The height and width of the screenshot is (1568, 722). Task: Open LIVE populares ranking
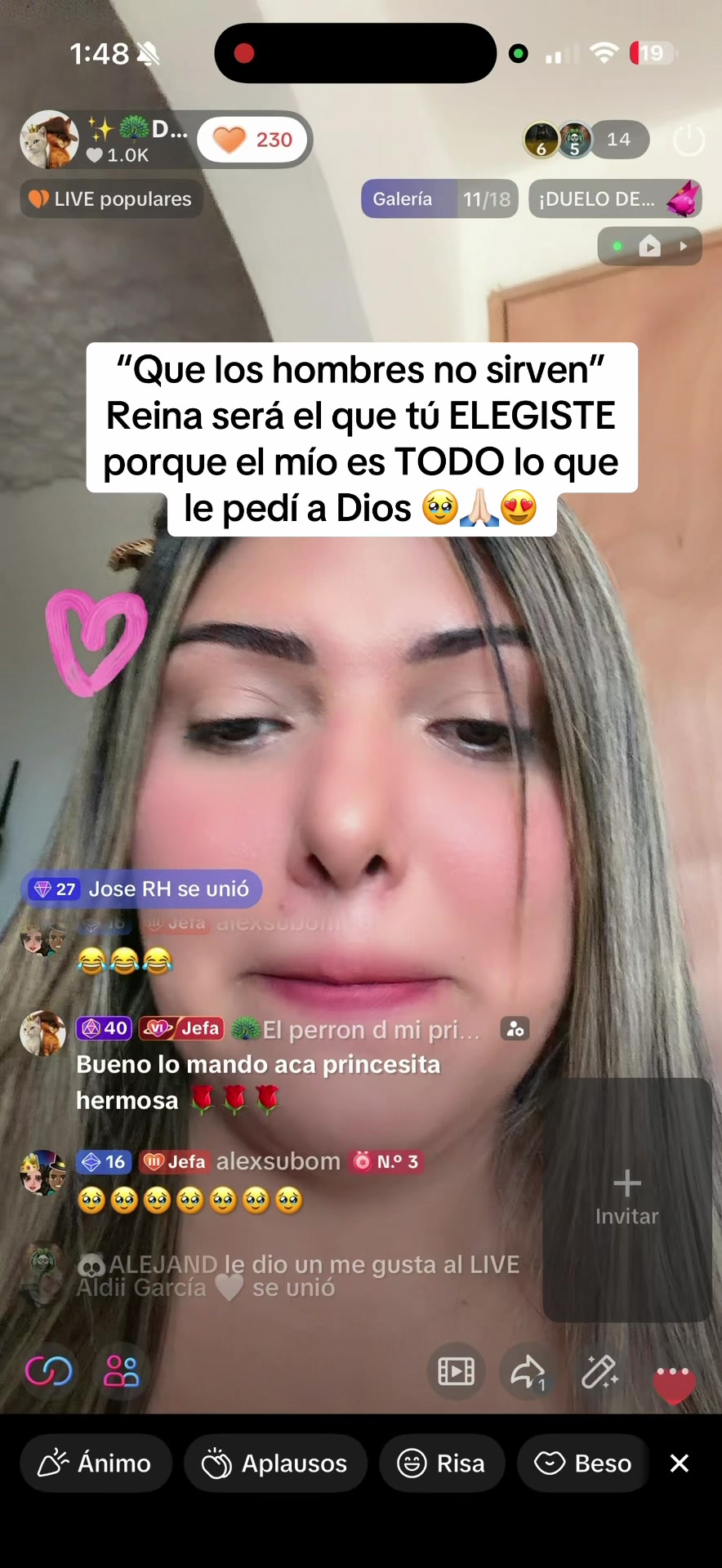coord(111,198)
